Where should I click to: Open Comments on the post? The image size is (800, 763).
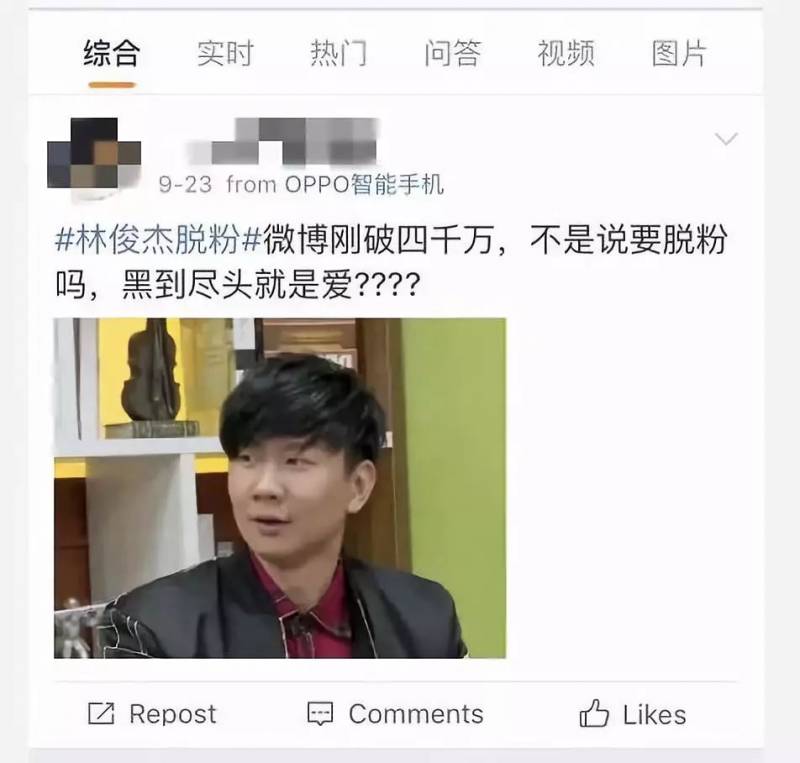(x=395, y=714)
